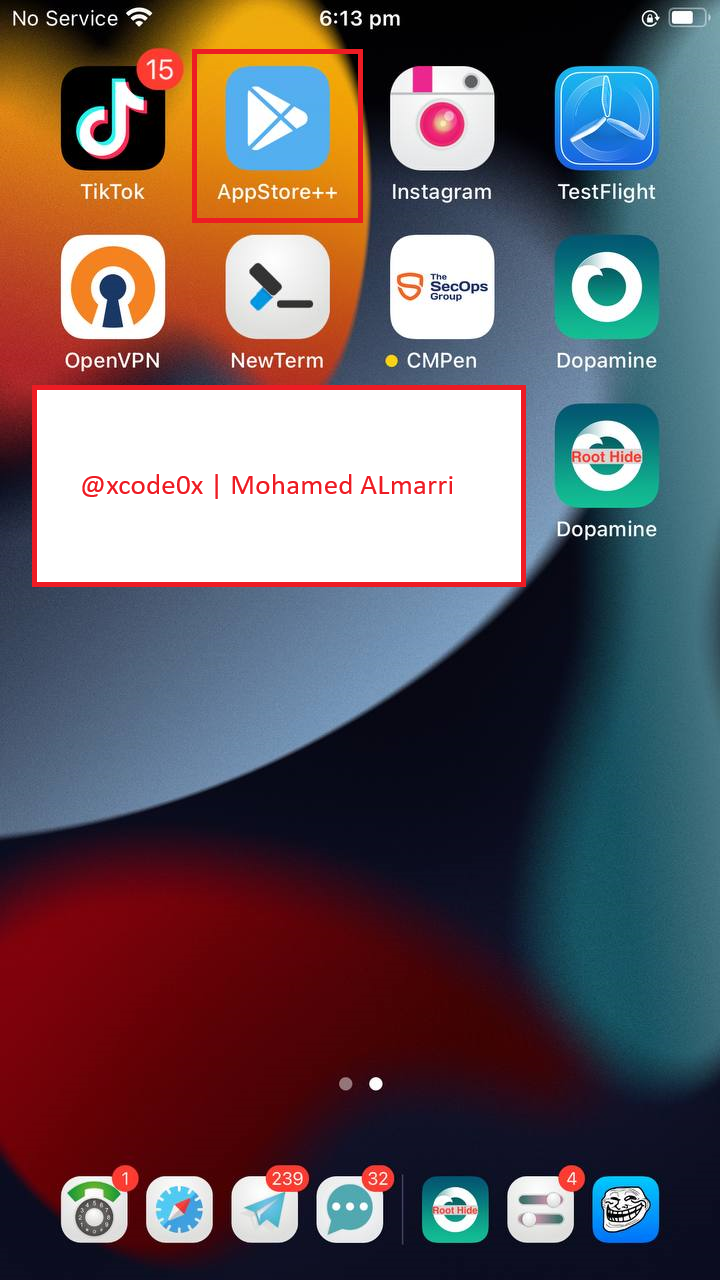Open Instagram

coord(441,119)
